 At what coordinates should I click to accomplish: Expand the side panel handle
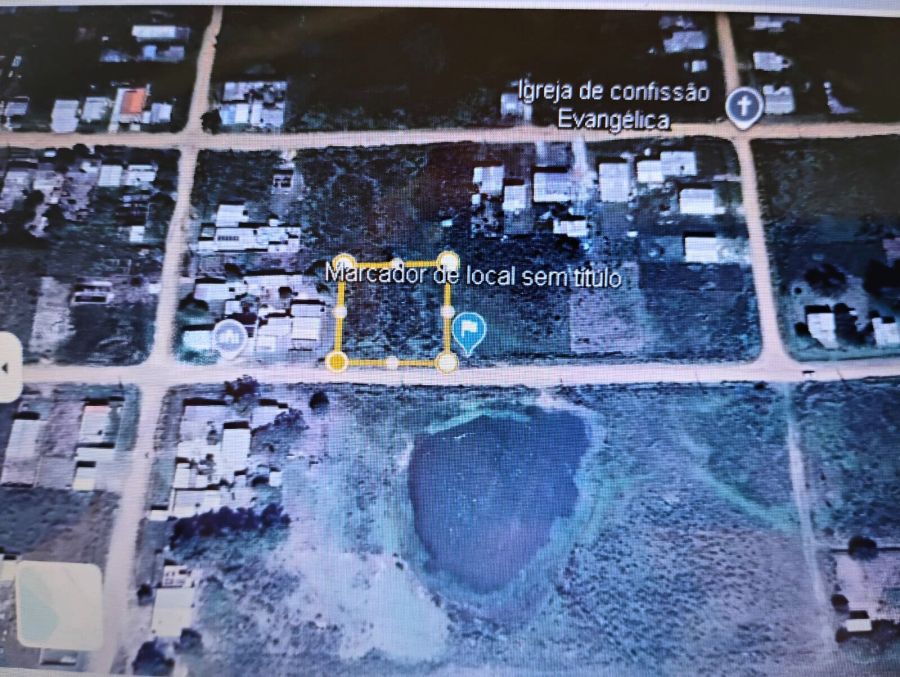point(9,367)
